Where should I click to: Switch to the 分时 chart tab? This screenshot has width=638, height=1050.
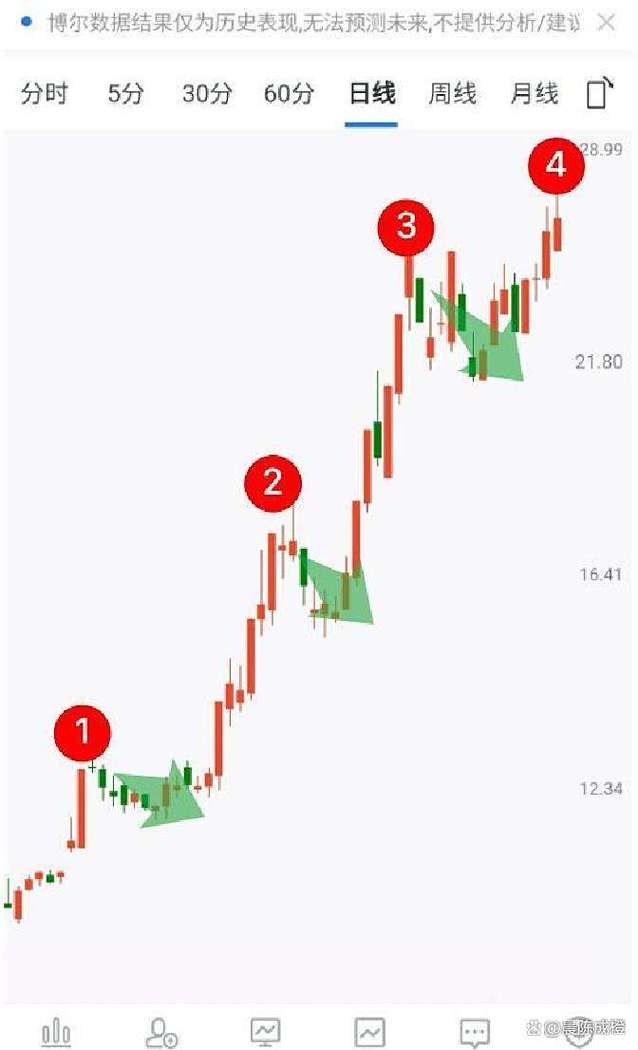pos(44,94)
